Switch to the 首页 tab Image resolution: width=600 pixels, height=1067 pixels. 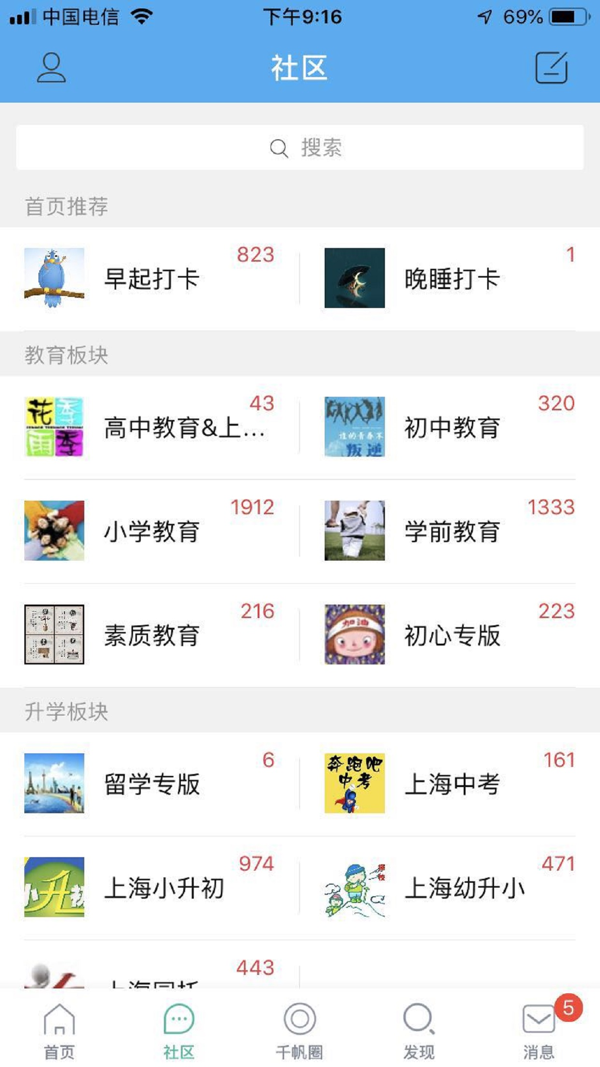click(x=59, y=1030)
